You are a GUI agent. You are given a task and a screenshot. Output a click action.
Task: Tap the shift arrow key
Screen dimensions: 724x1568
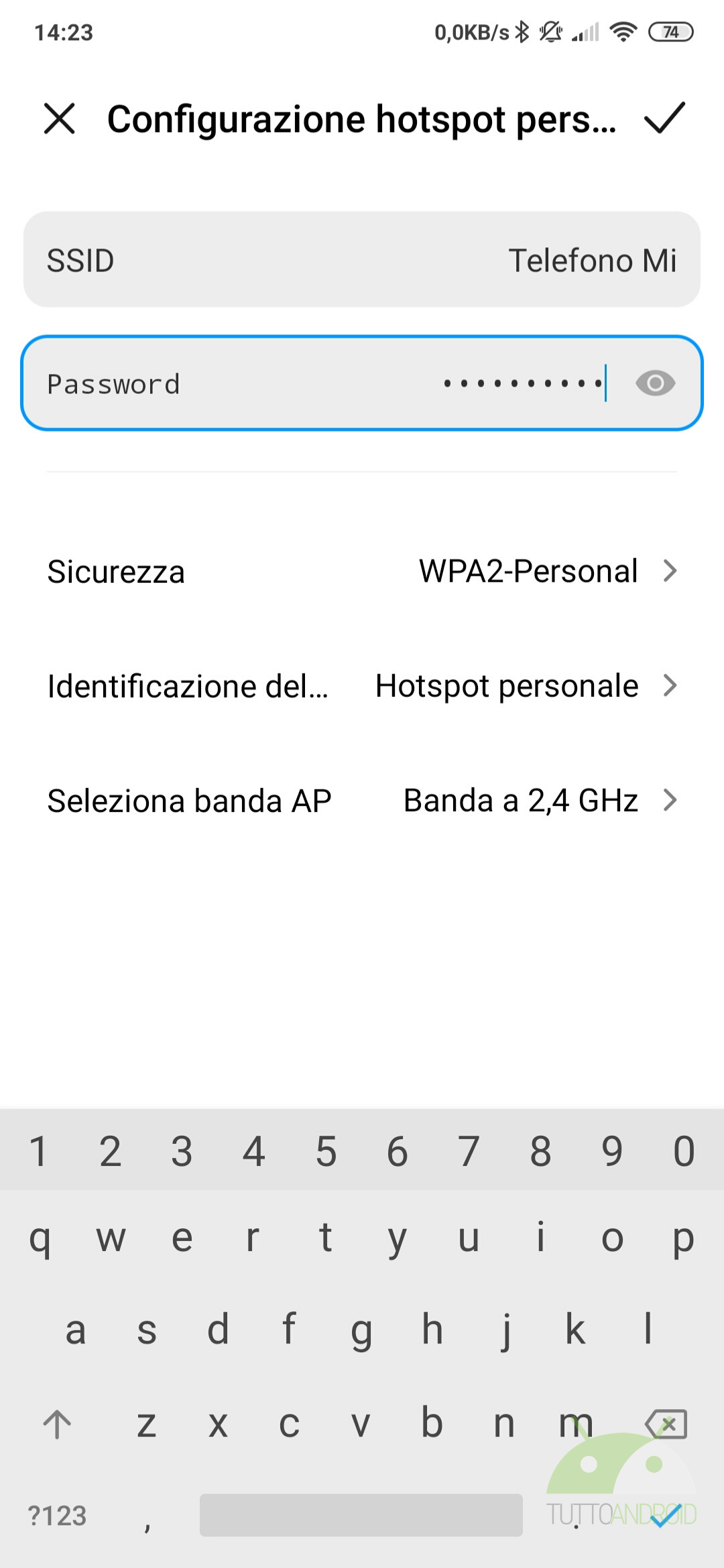[x=57, y=1423]
